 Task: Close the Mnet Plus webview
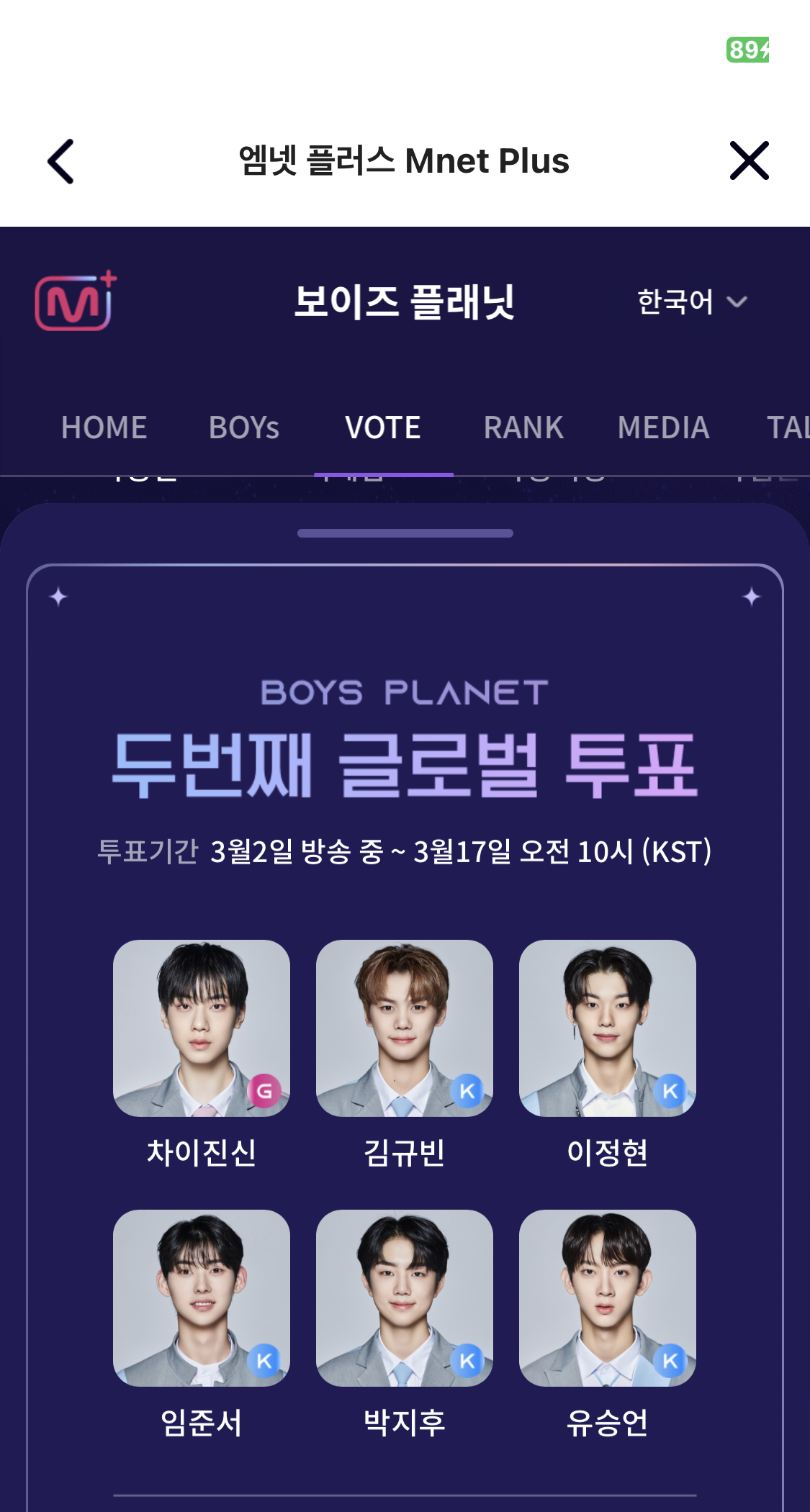tap(749, 160)
